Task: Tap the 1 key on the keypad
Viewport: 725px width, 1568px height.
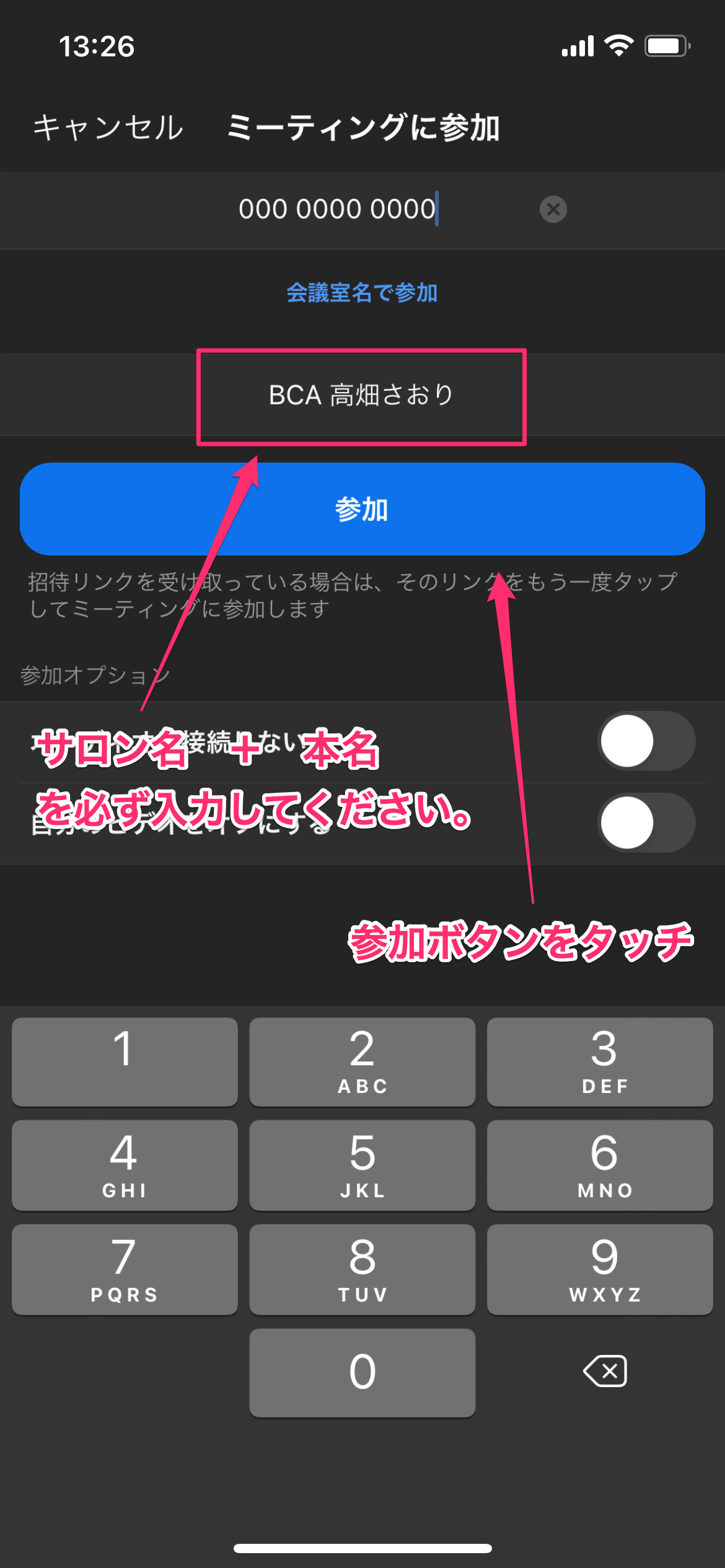Action: click(125, 1061)
